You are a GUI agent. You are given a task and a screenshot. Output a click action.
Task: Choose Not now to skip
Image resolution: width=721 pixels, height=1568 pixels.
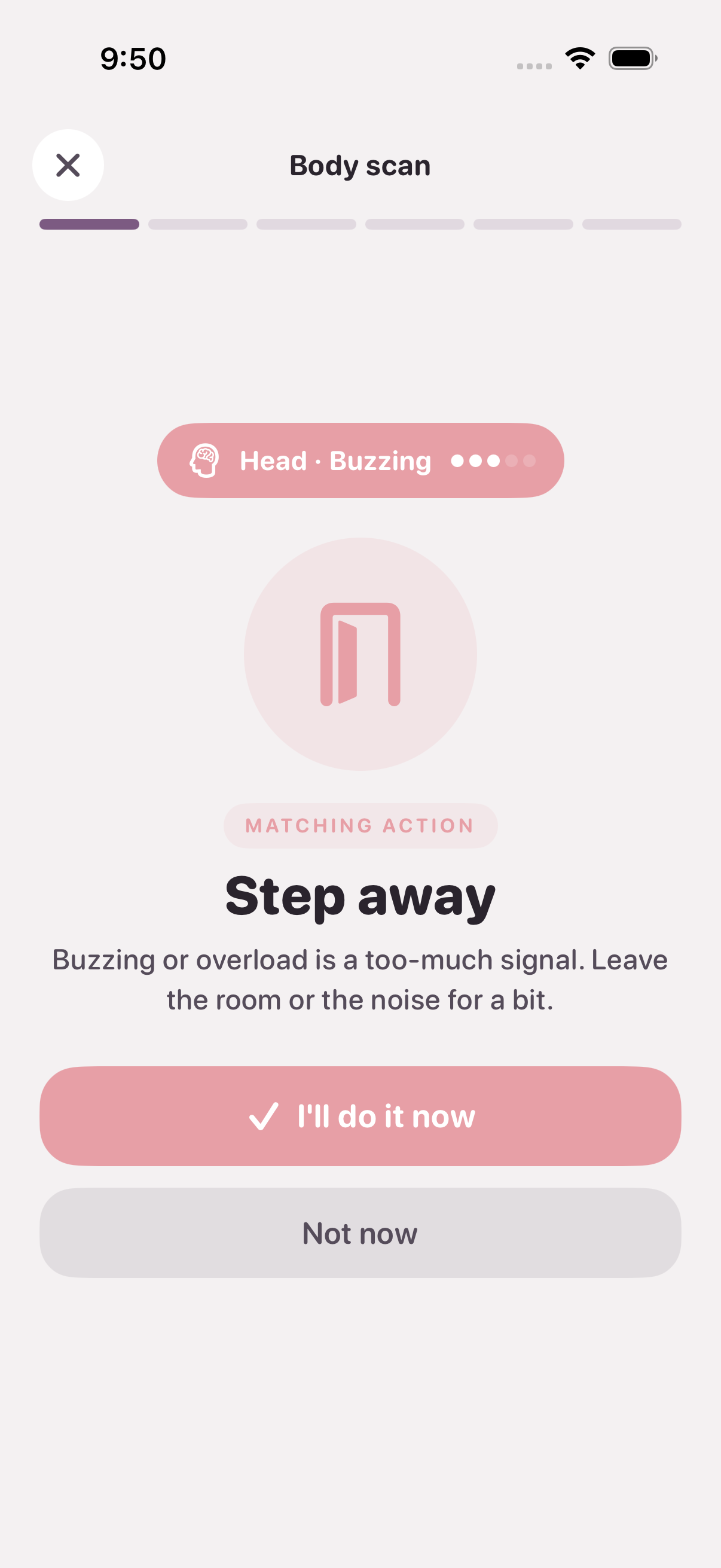360,1233
